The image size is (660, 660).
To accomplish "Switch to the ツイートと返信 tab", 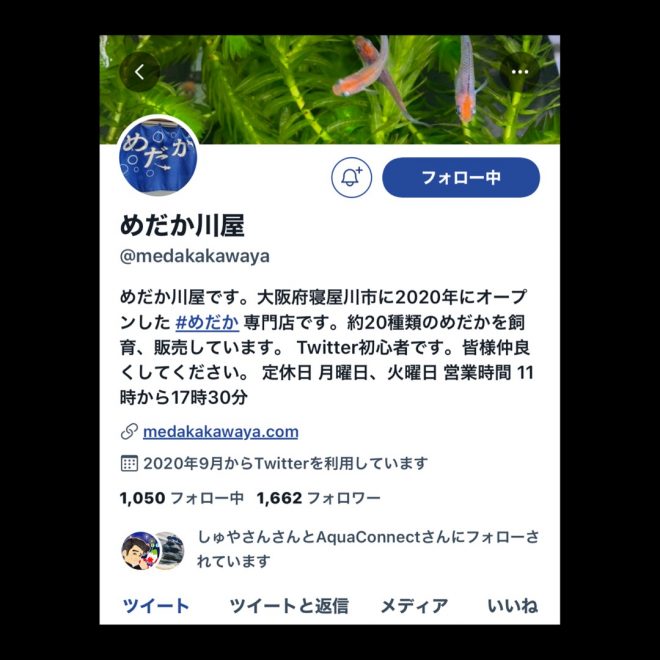I will [288, 605].
